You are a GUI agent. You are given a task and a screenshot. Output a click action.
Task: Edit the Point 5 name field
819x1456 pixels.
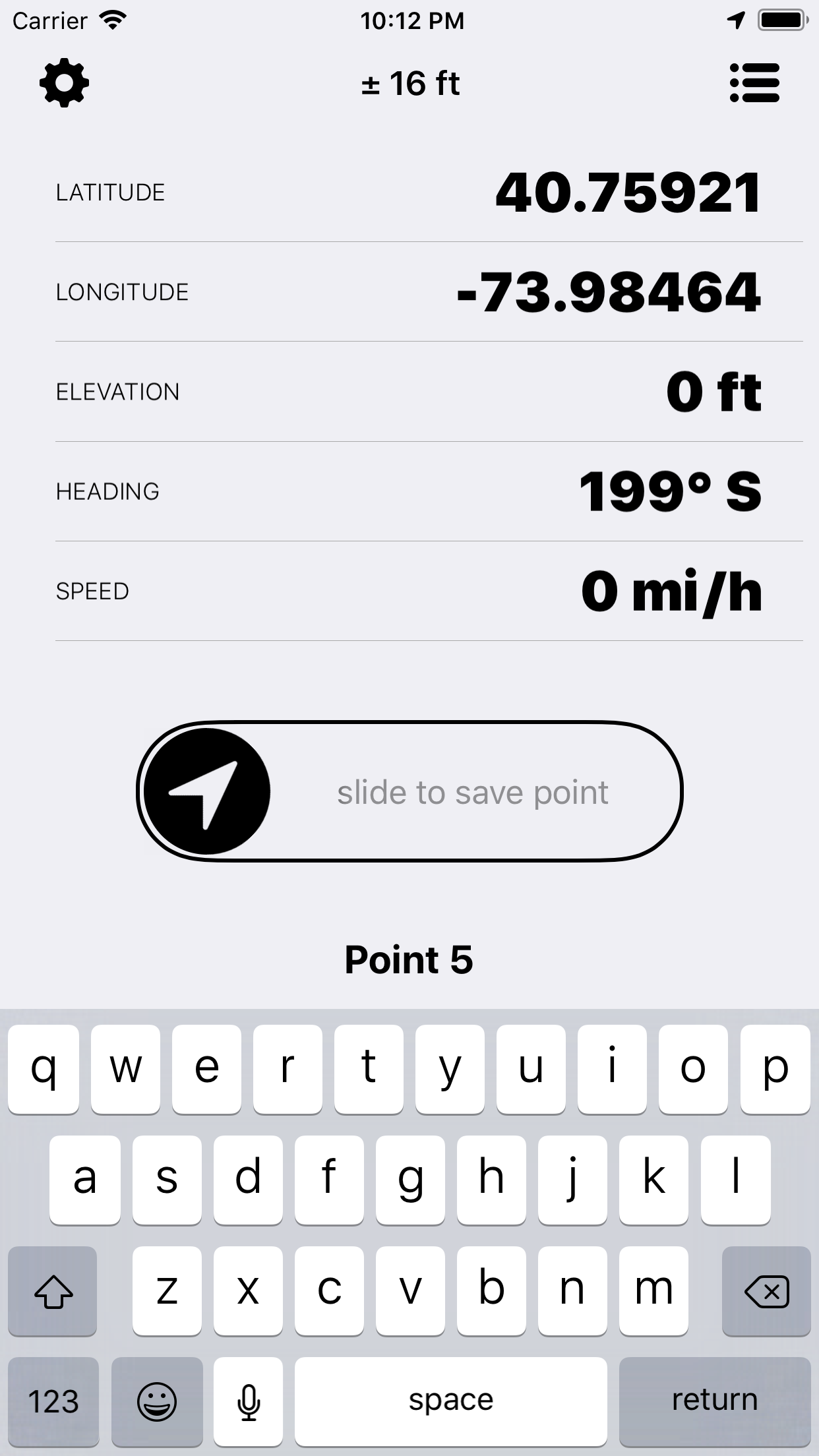(x=409, y=959)
